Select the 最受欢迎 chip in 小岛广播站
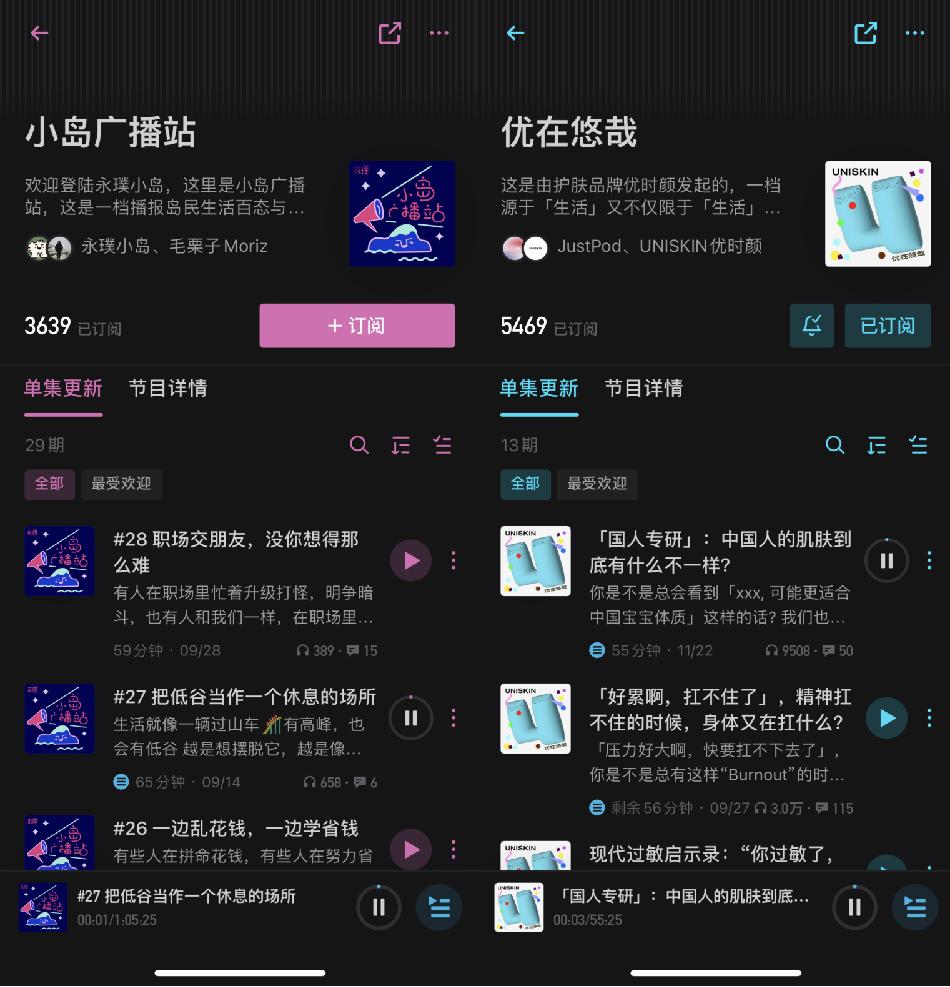950x987 pixels. click(121, 484)
